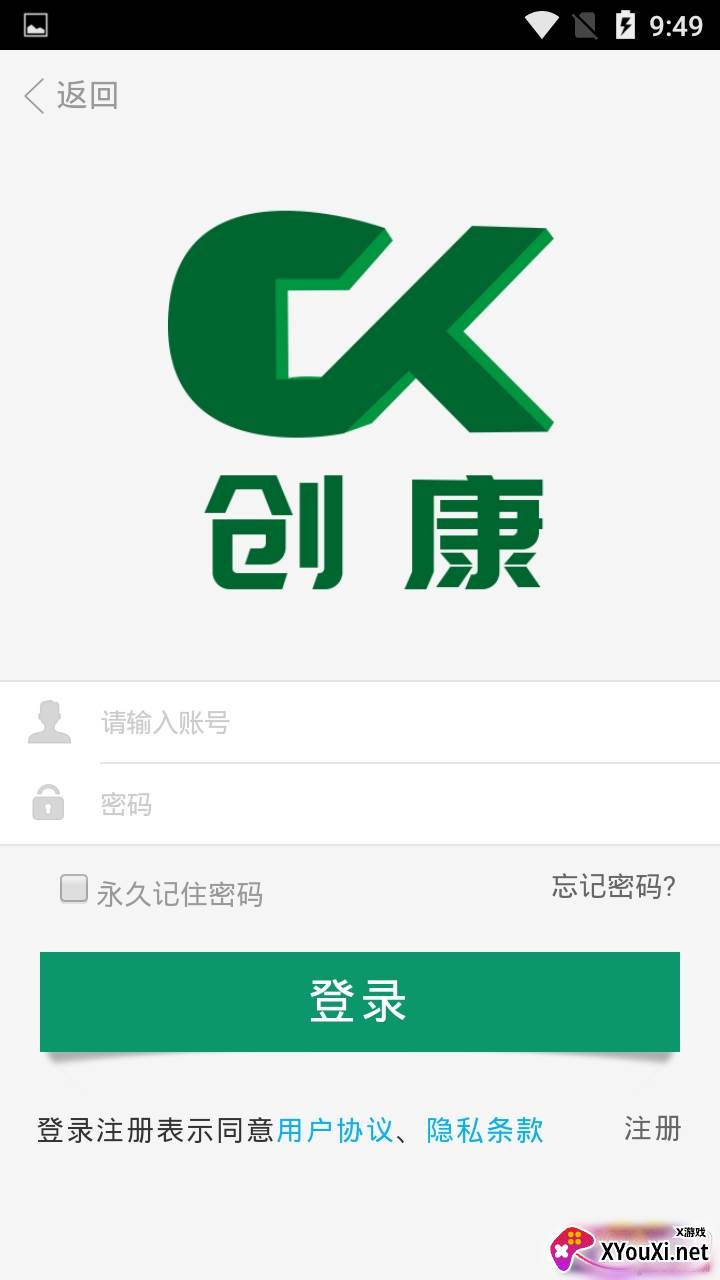Screen dimensions: 720x1280
Task: Check the 永久记住密码 checkbox
Action: coord(74,888)
